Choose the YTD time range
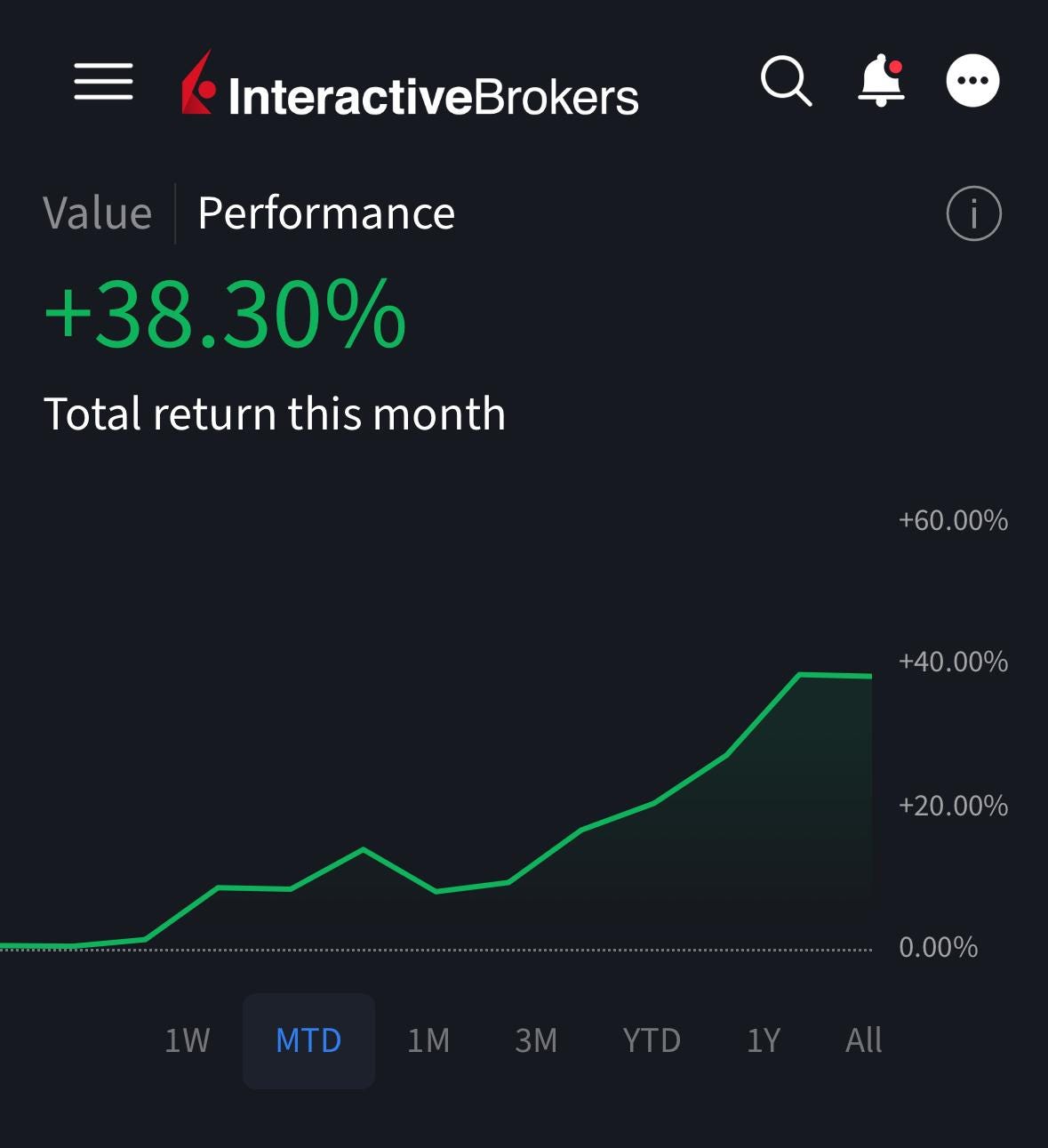1048x1148 pixels. (652, 1040)
